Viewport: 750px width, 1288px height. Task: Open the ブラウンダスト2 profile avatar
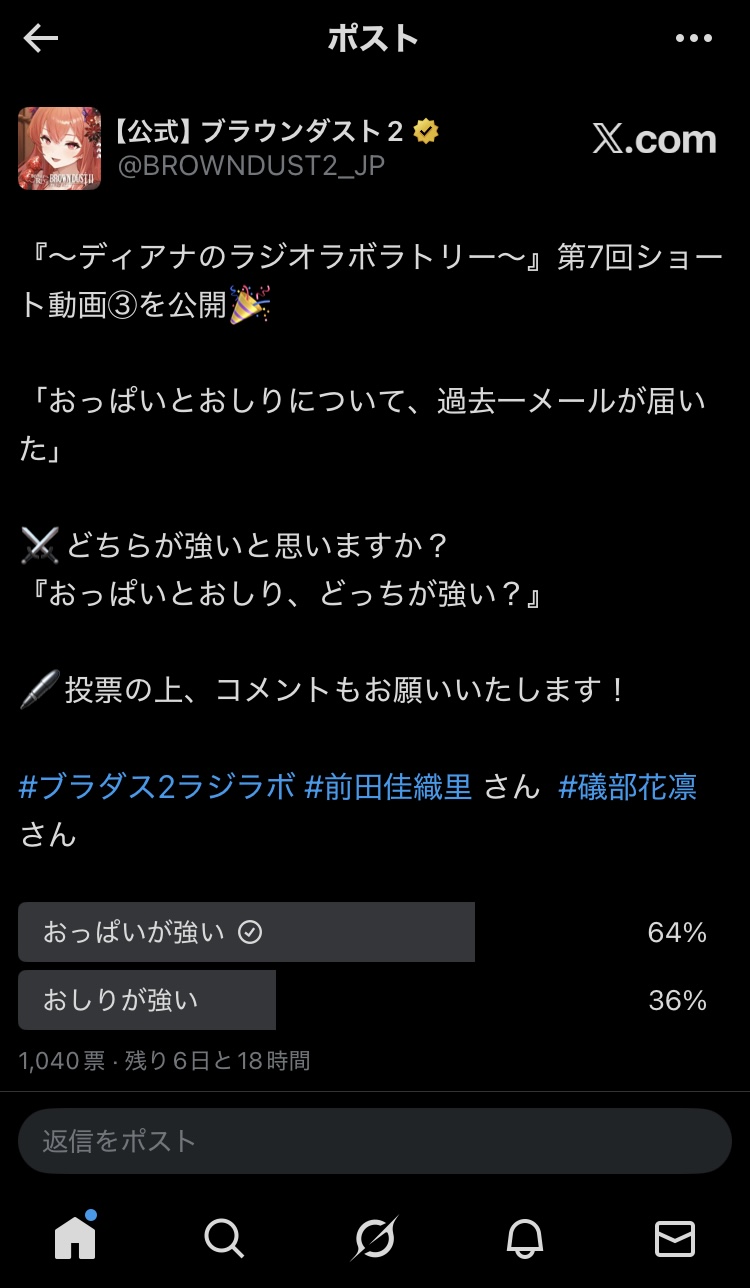click(x=59, y=148)
